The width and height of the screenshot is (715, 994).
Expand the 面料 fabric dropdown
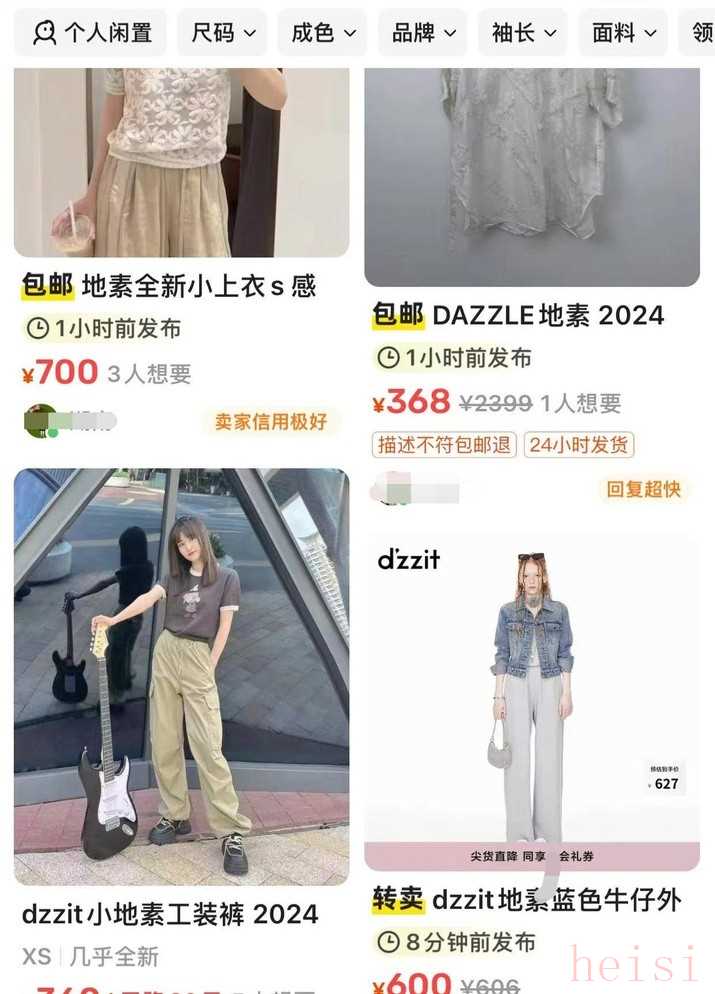point(622,33)
